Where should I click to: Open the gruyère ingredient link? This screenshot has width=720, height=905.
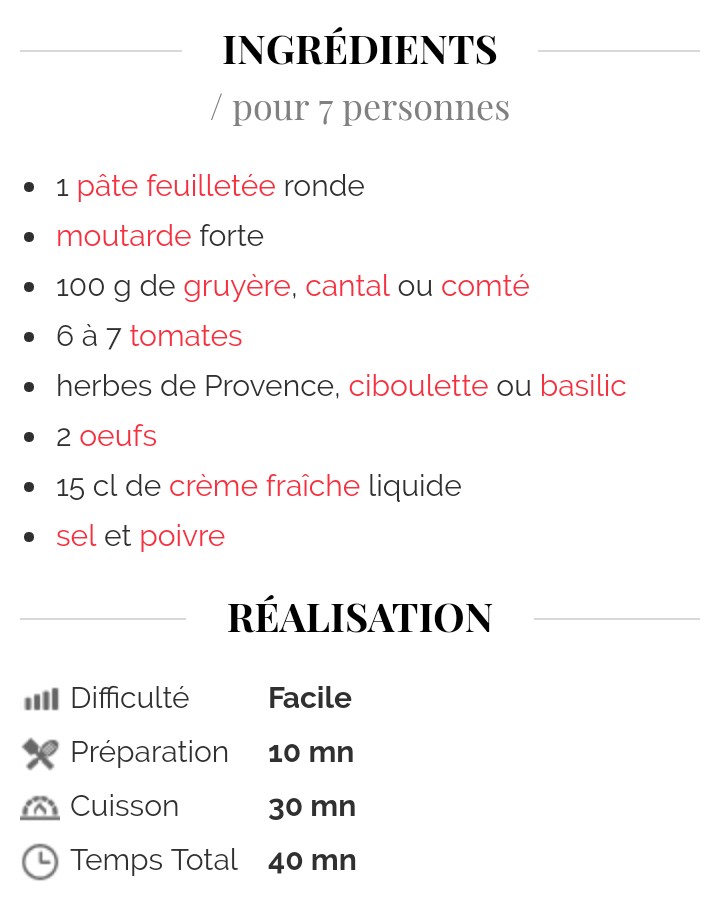pyautogui.click(x=236, y=286)
